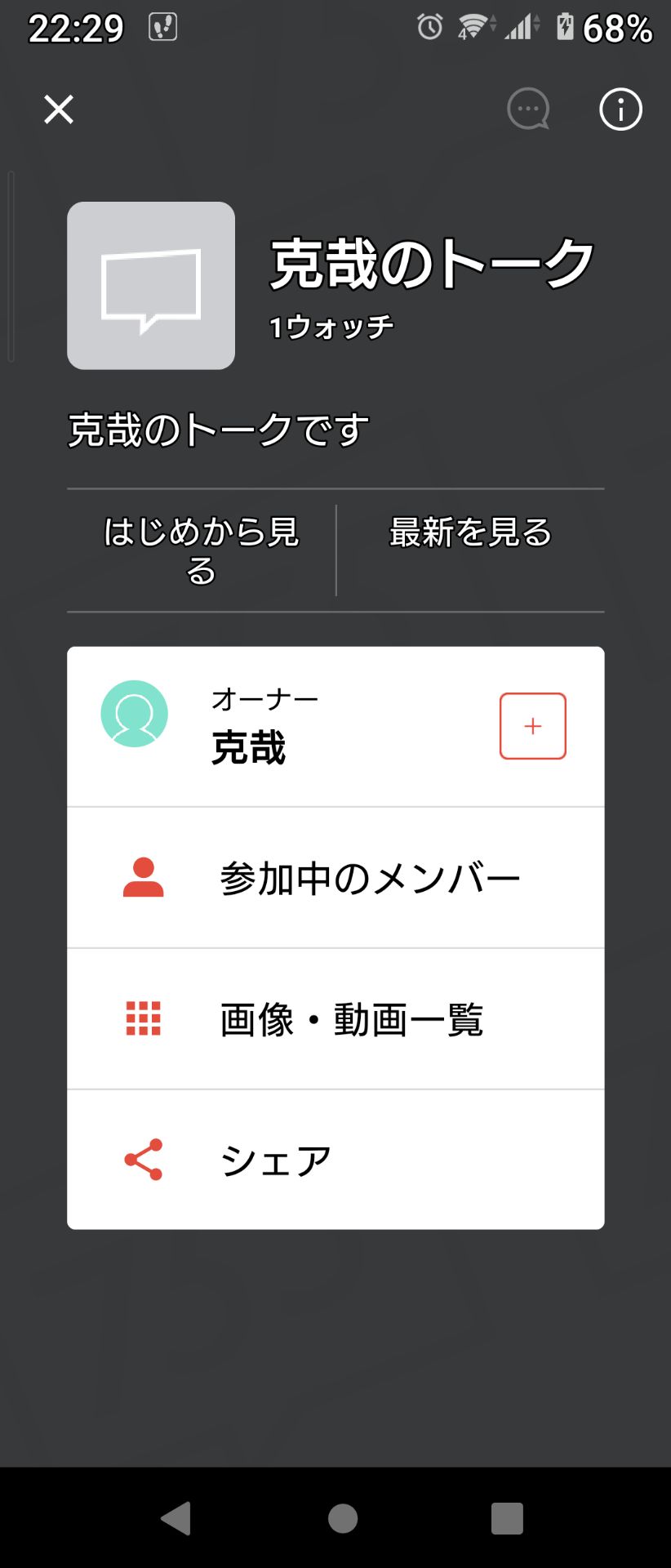Open 参加中のメンバー member list
This screenshot has height=1568, width=671.
[x=369, y=875]
